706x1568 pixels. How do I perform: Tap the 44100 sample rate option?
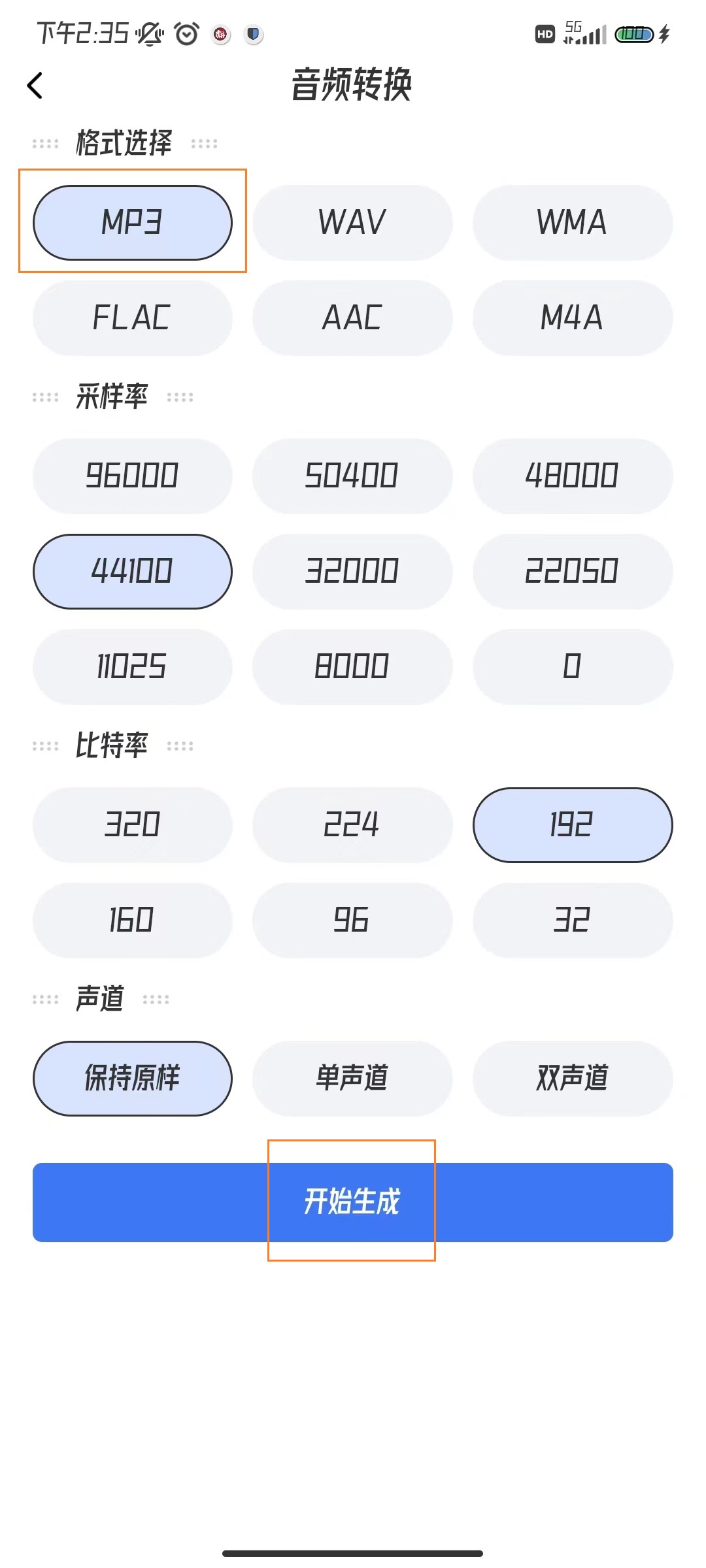click(133, 572)
